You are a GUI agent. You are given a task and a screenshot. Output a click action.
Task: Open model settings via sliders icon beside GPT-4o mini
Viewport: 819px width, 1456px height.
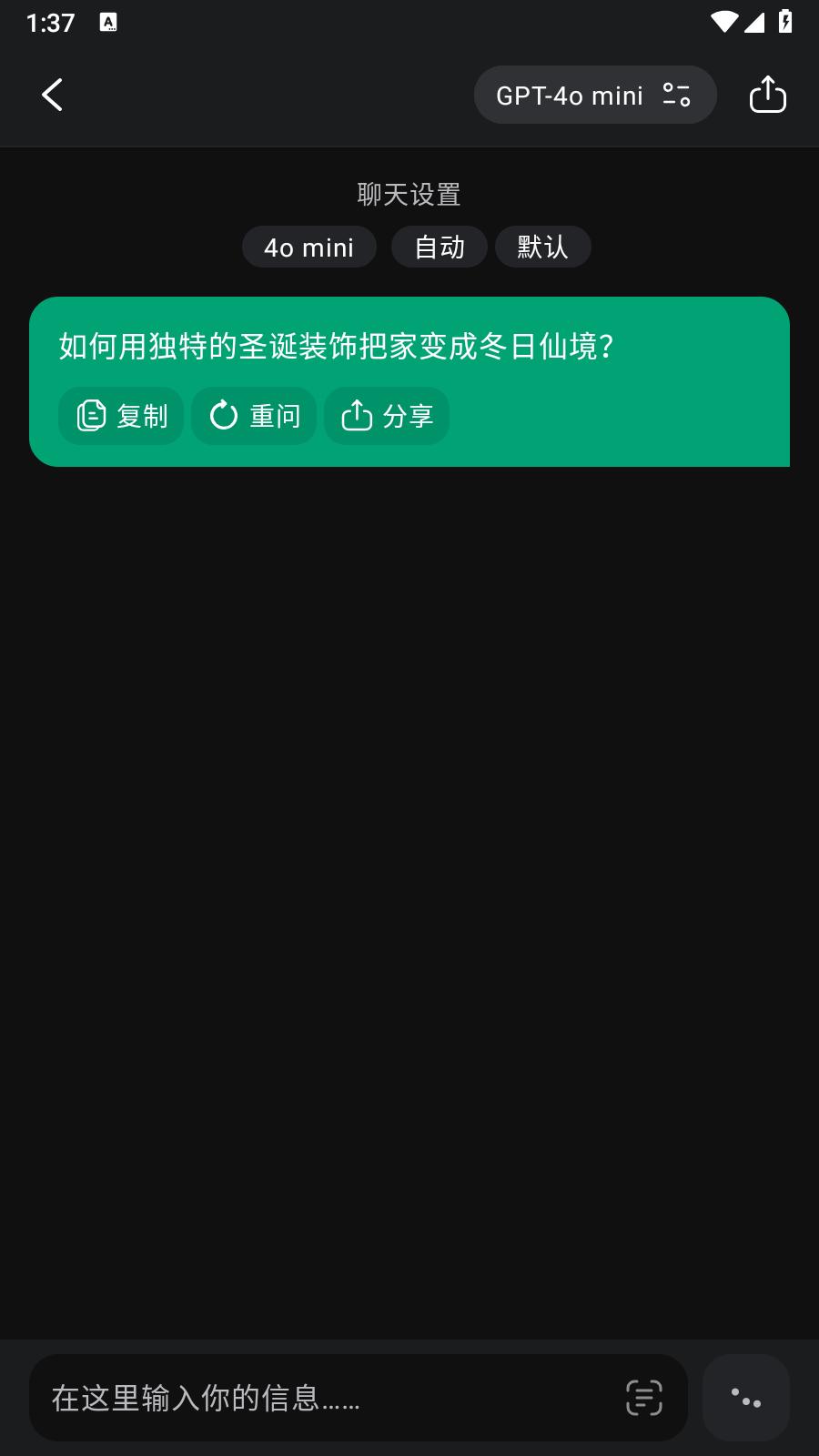point(674,94)
